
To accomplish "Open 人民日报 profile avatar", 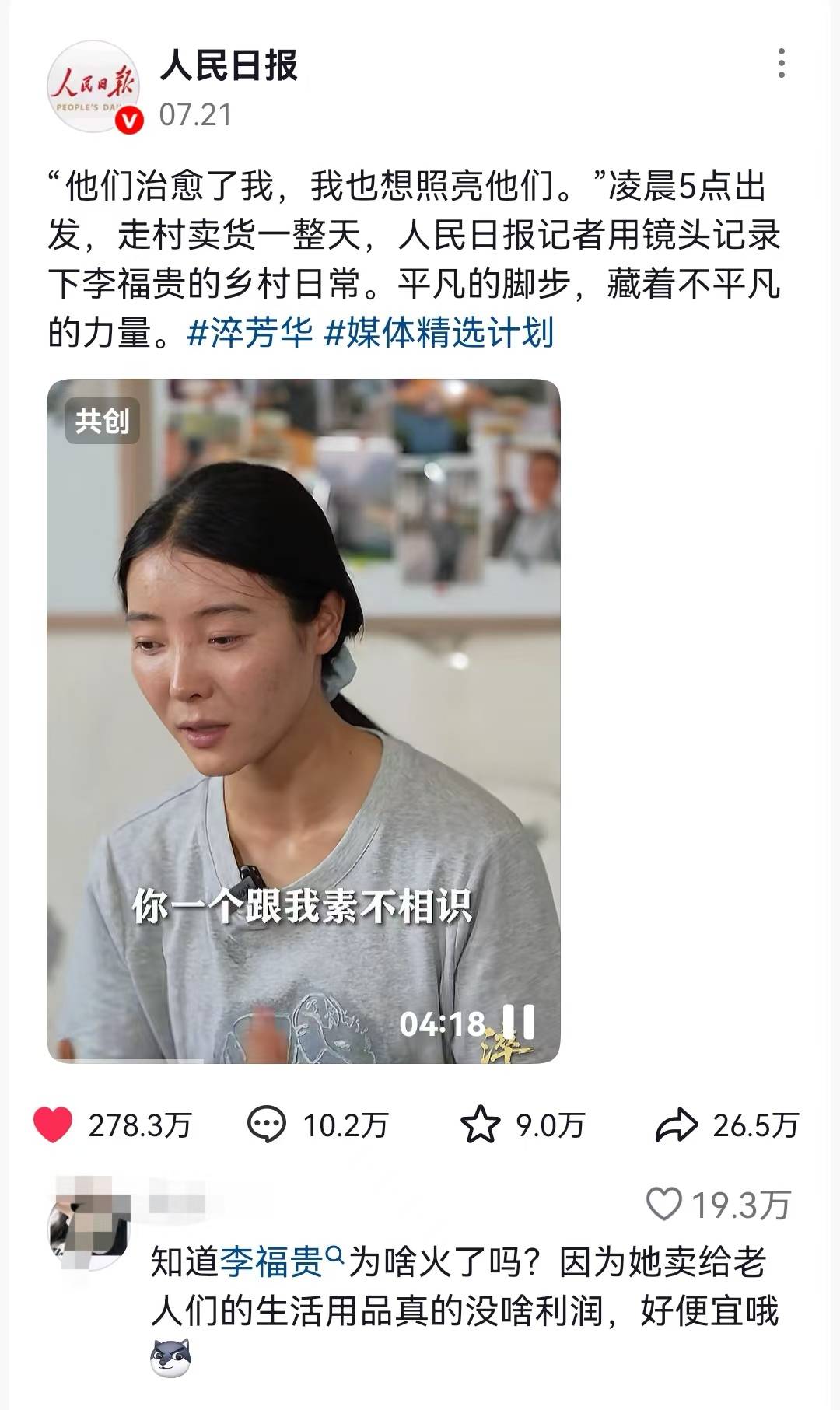I will (x=94, y=86).
